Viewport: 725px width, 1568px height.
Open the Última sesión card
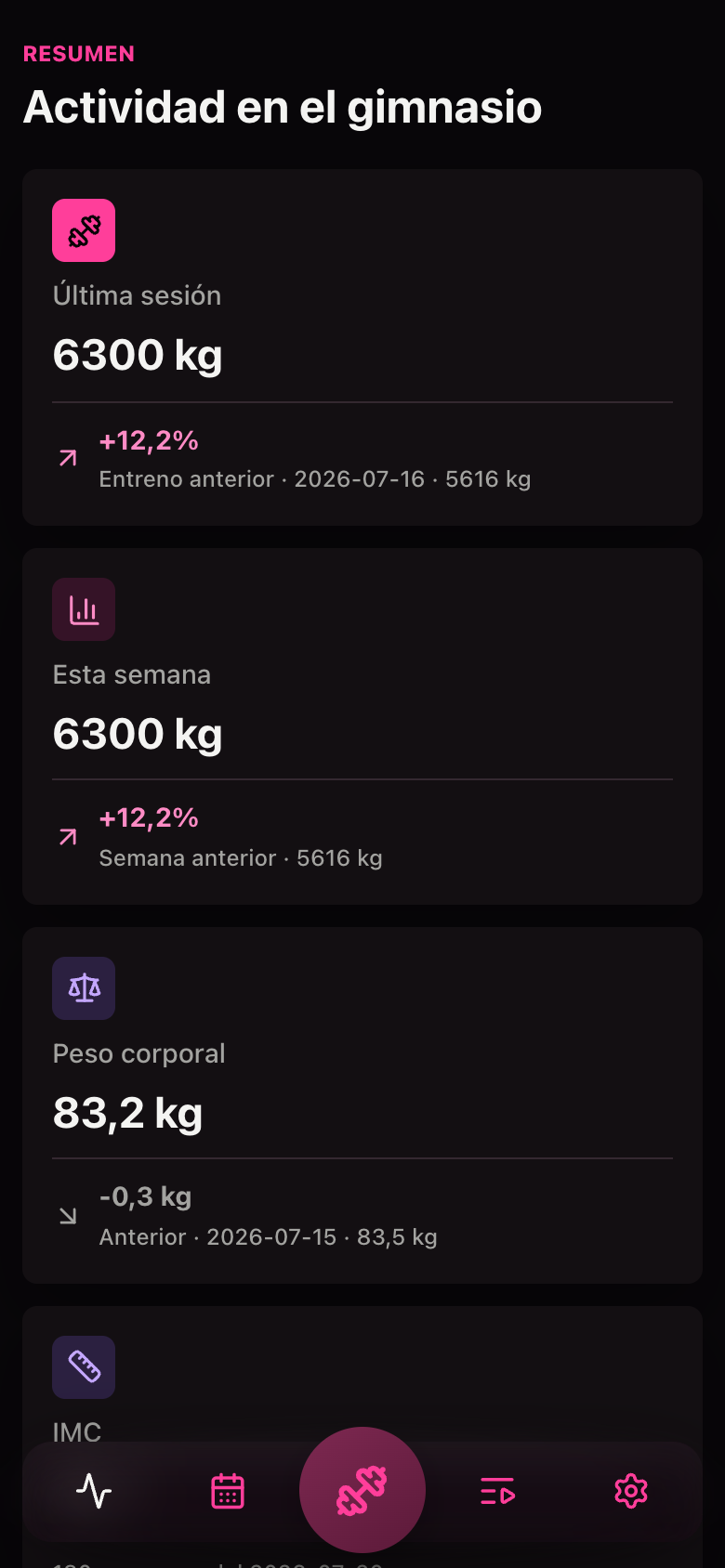(x=362, y=347)
